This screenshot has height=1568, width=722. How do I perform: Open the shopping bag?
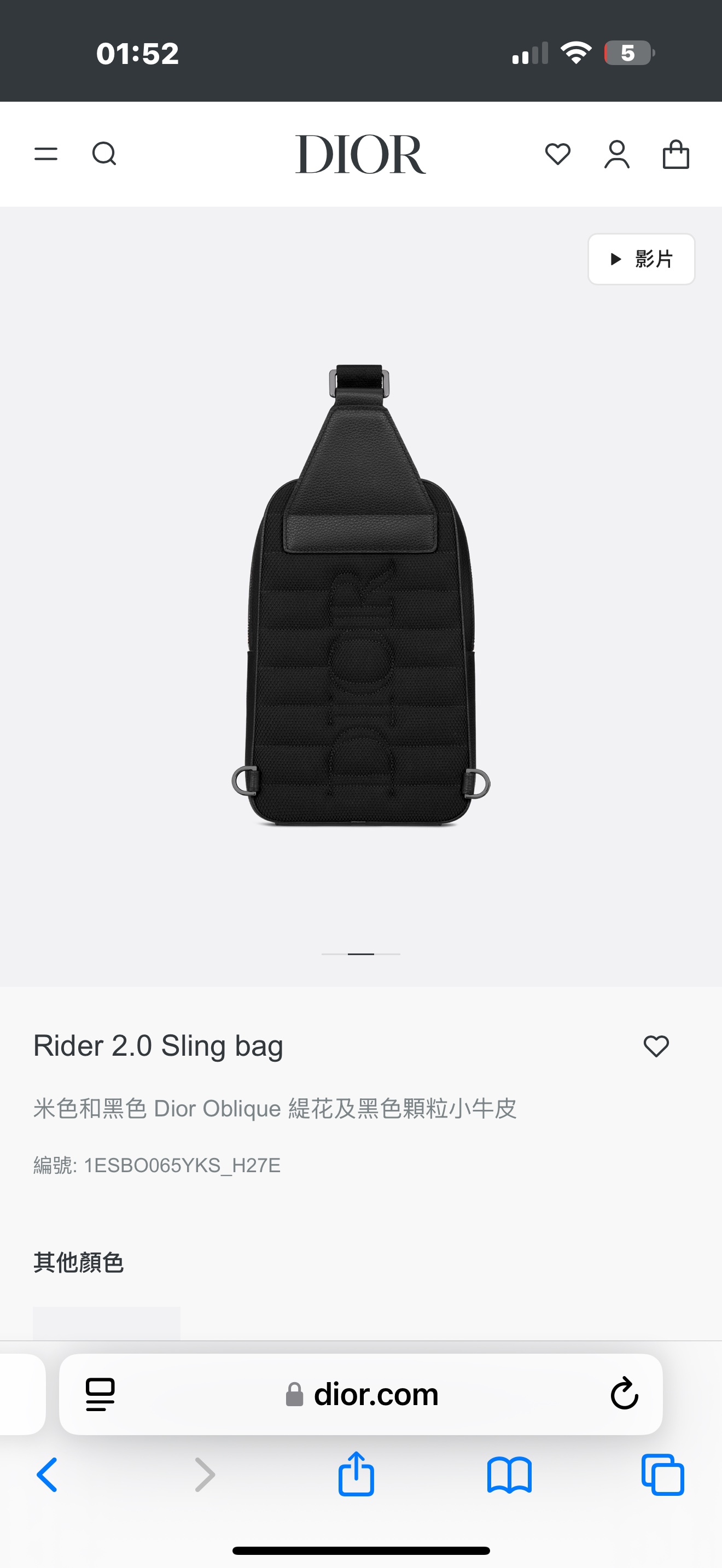tap(676, 154)
